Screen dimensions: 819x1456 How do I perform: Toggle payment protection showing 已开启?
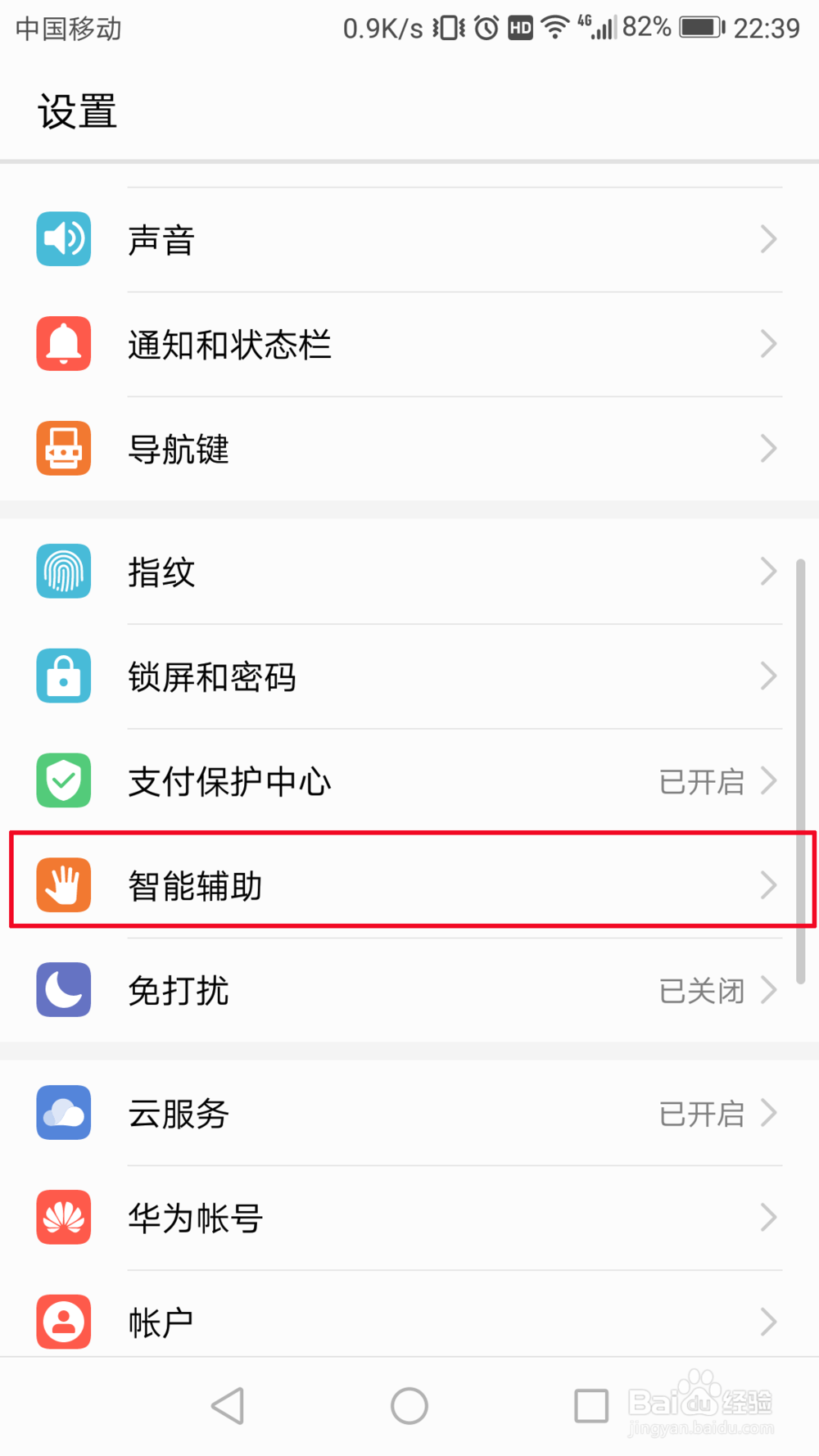(x=701, y=781)
